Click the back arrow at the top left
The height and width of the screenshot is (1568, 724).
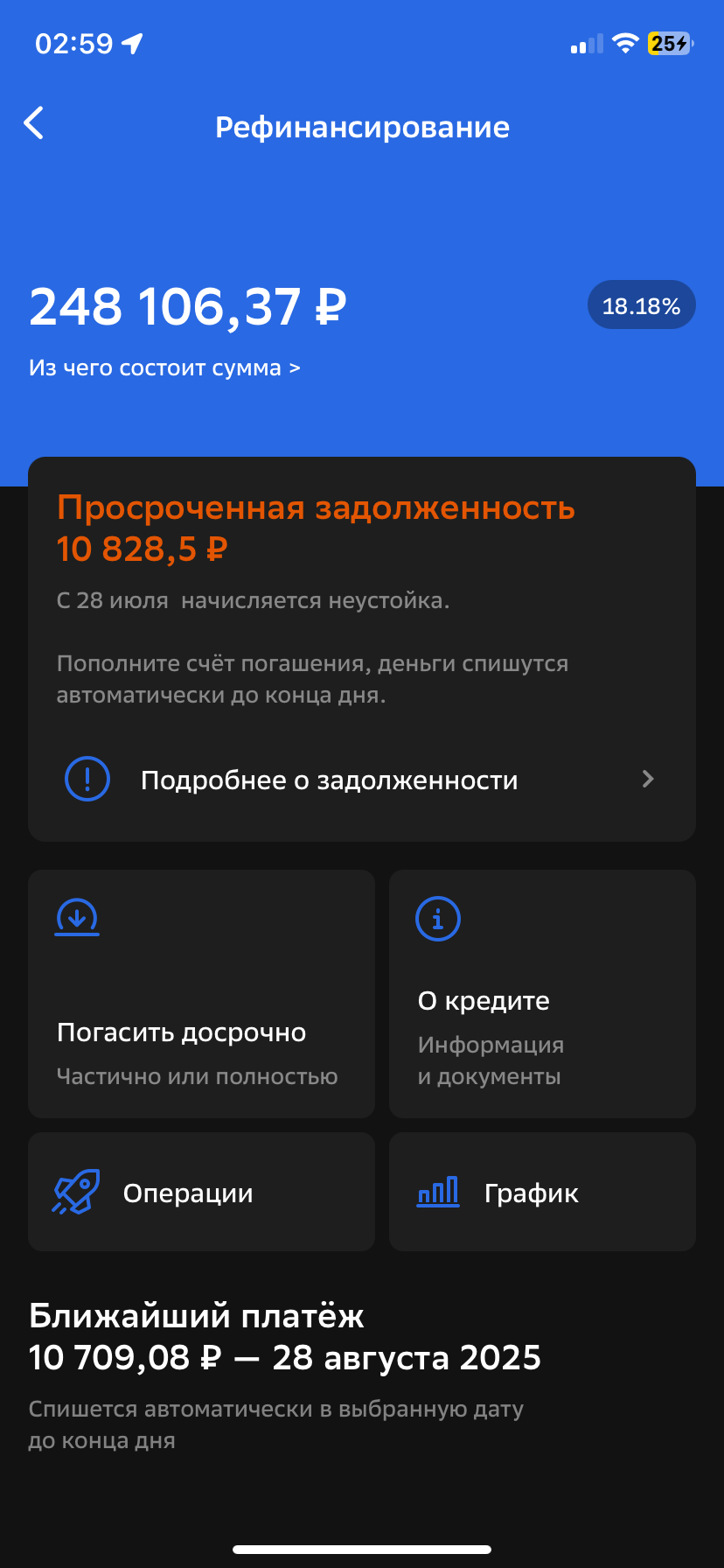[33, 123]
